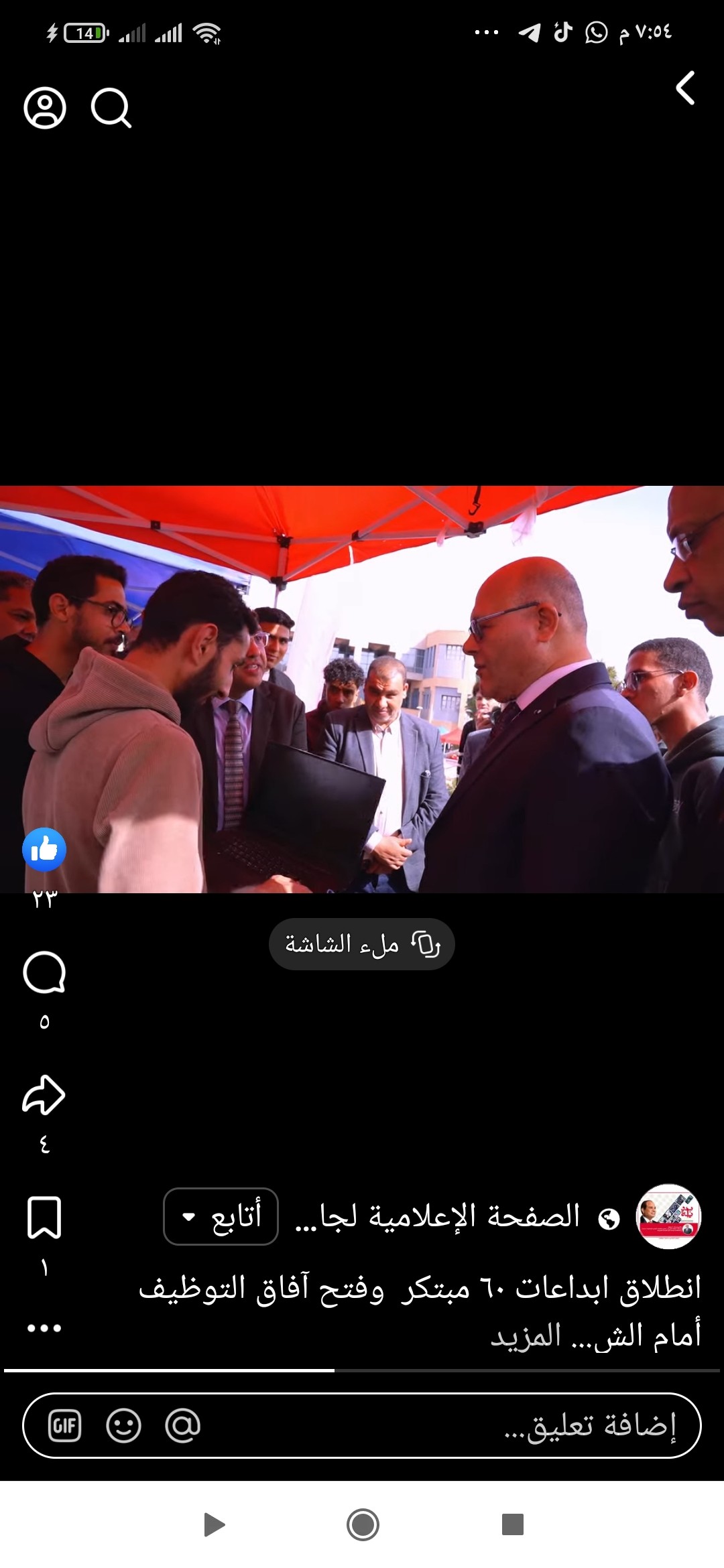
Task: Open the comments bubble icon
Action: tap(44, 972)
